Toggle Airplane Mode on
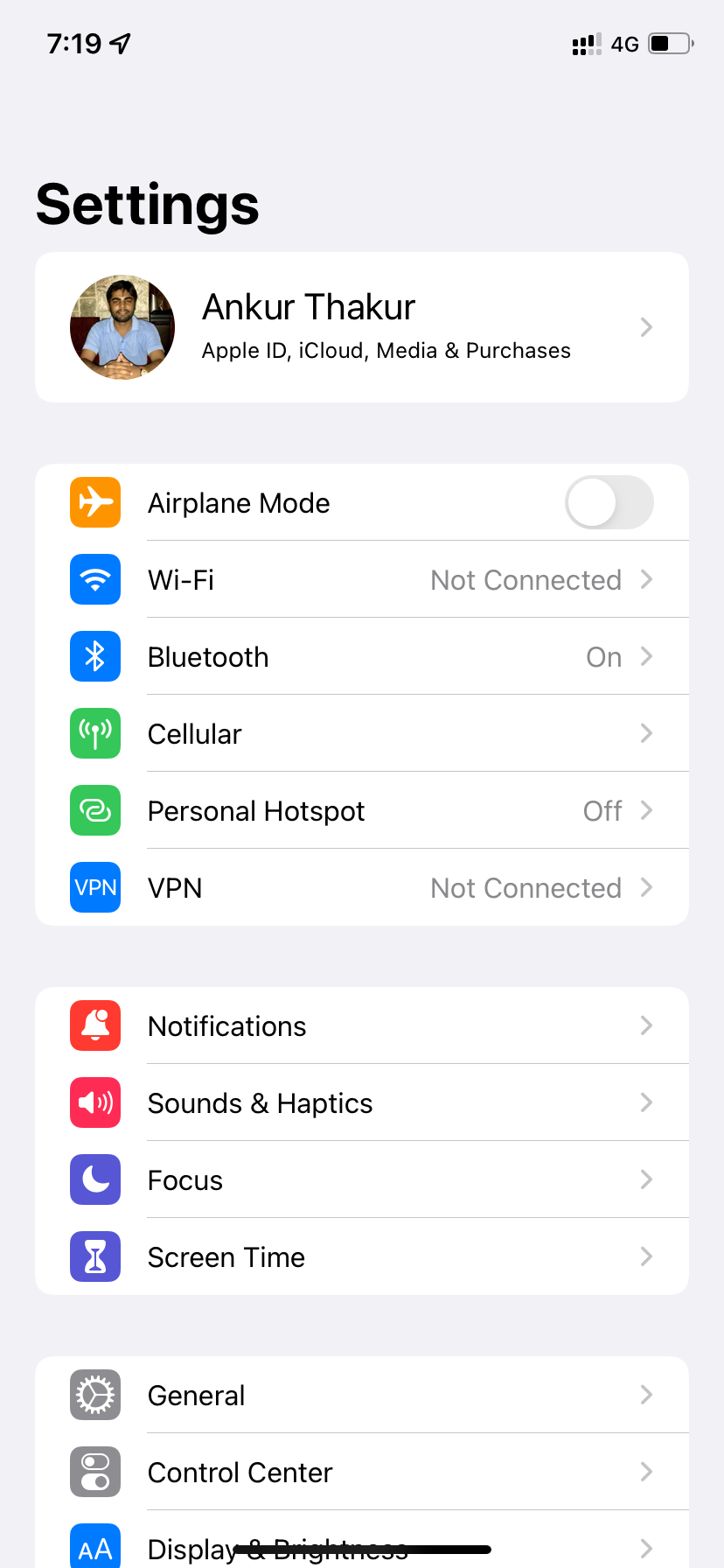724x1568 pixels. click(609, 502)
